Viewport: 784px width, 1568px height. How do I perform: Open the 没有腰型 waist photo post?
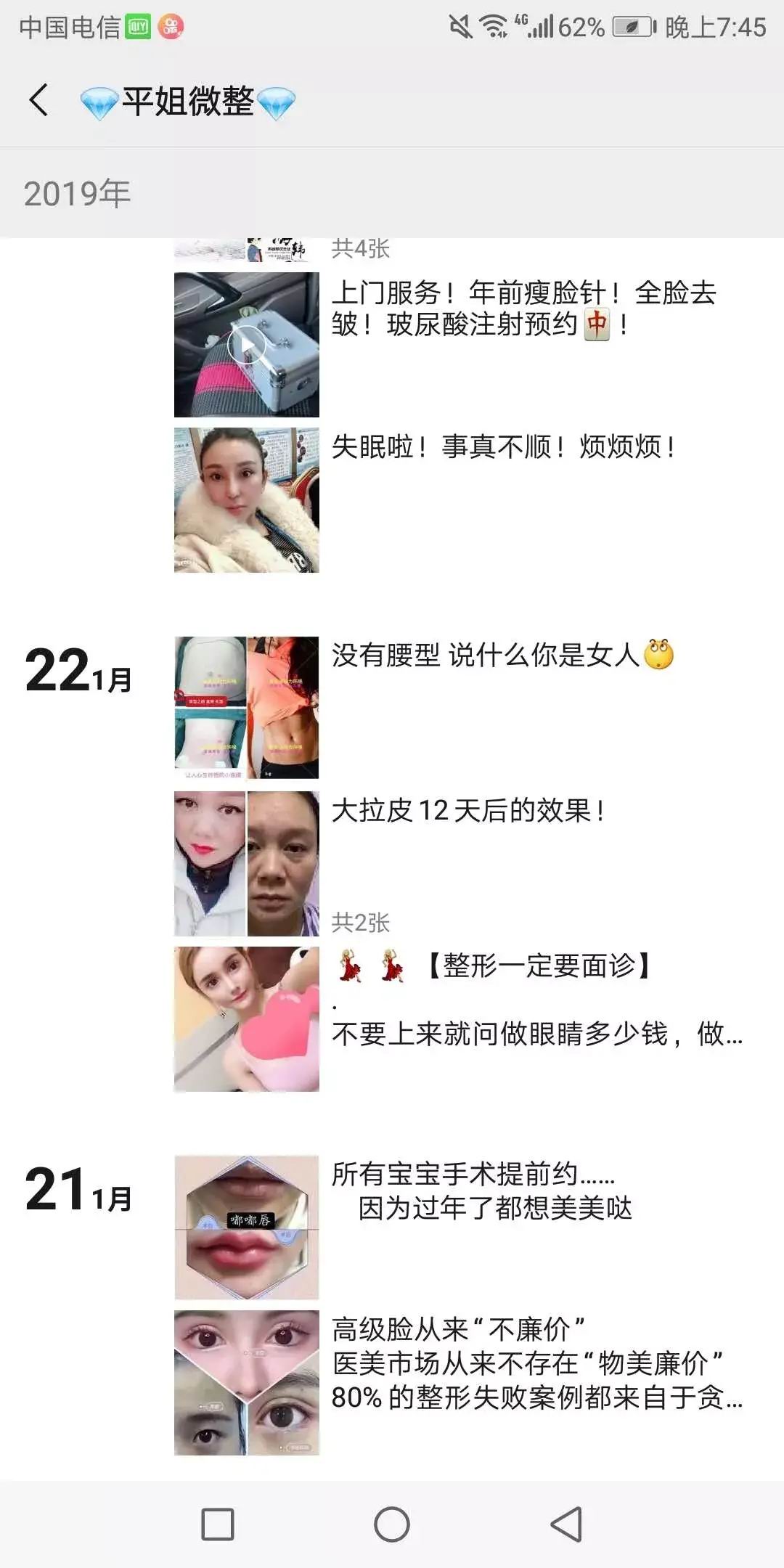click(x=247, y=708)
